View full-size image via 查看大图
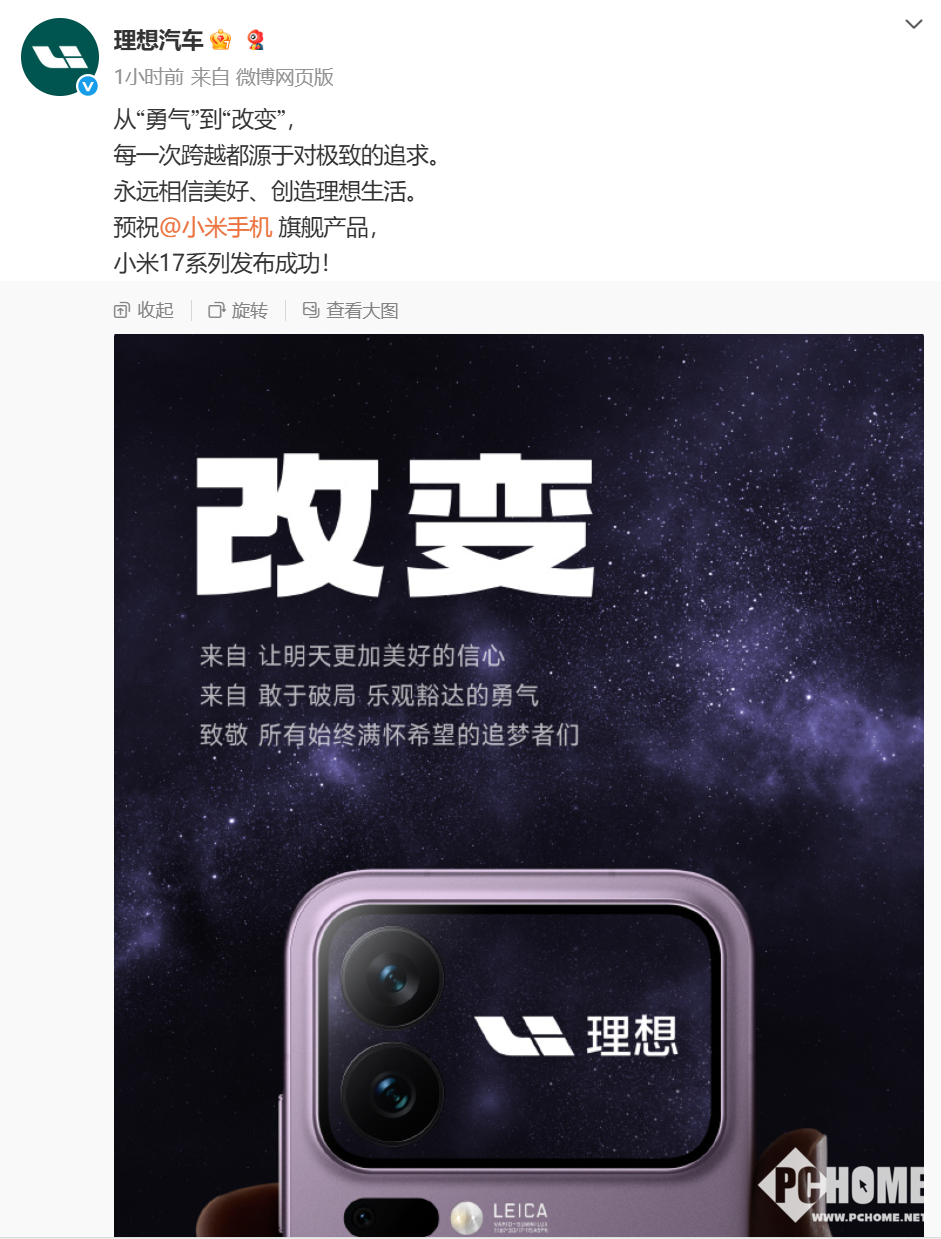 [x=351, y=311]
